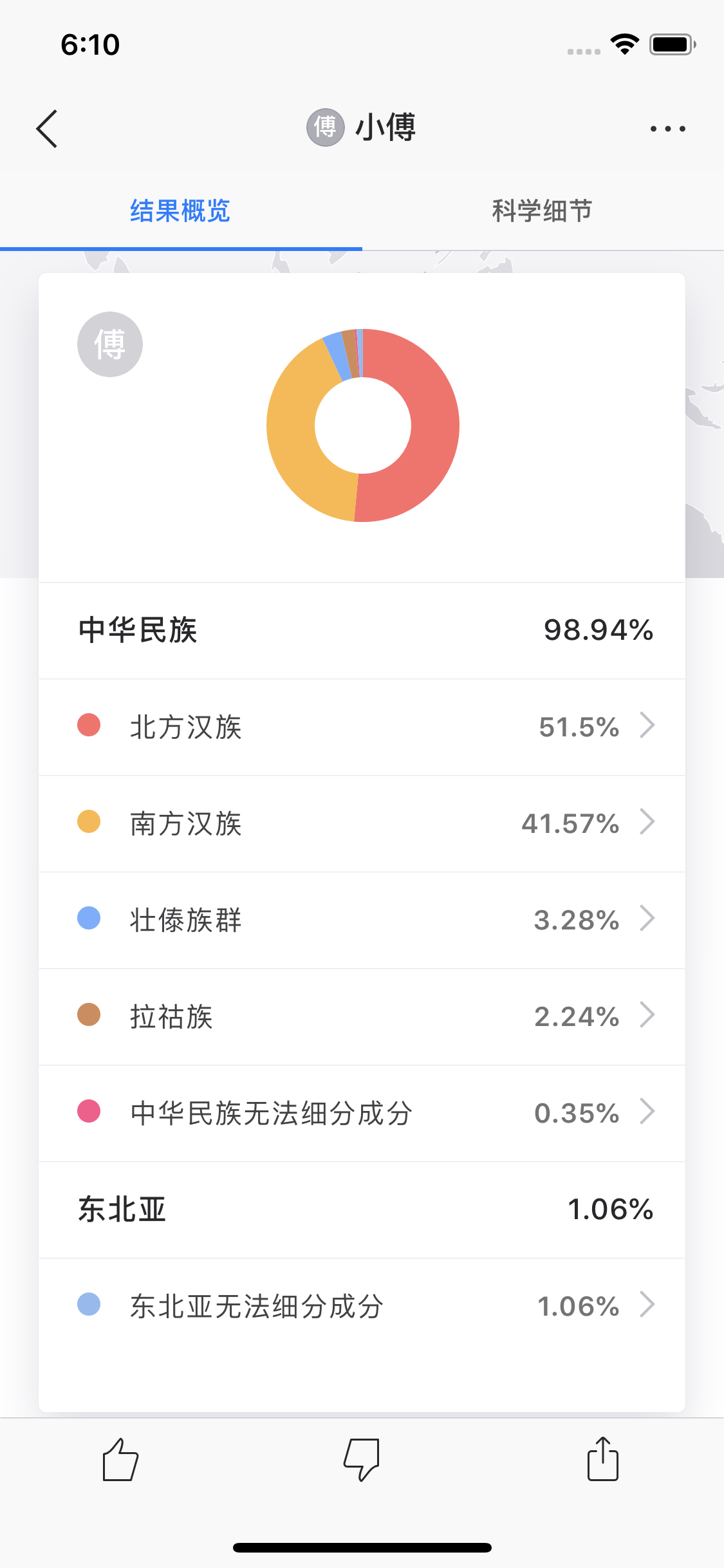724x1568 pixels.
Task: Share this ancestry result
Action: [x=603, y=1459]
